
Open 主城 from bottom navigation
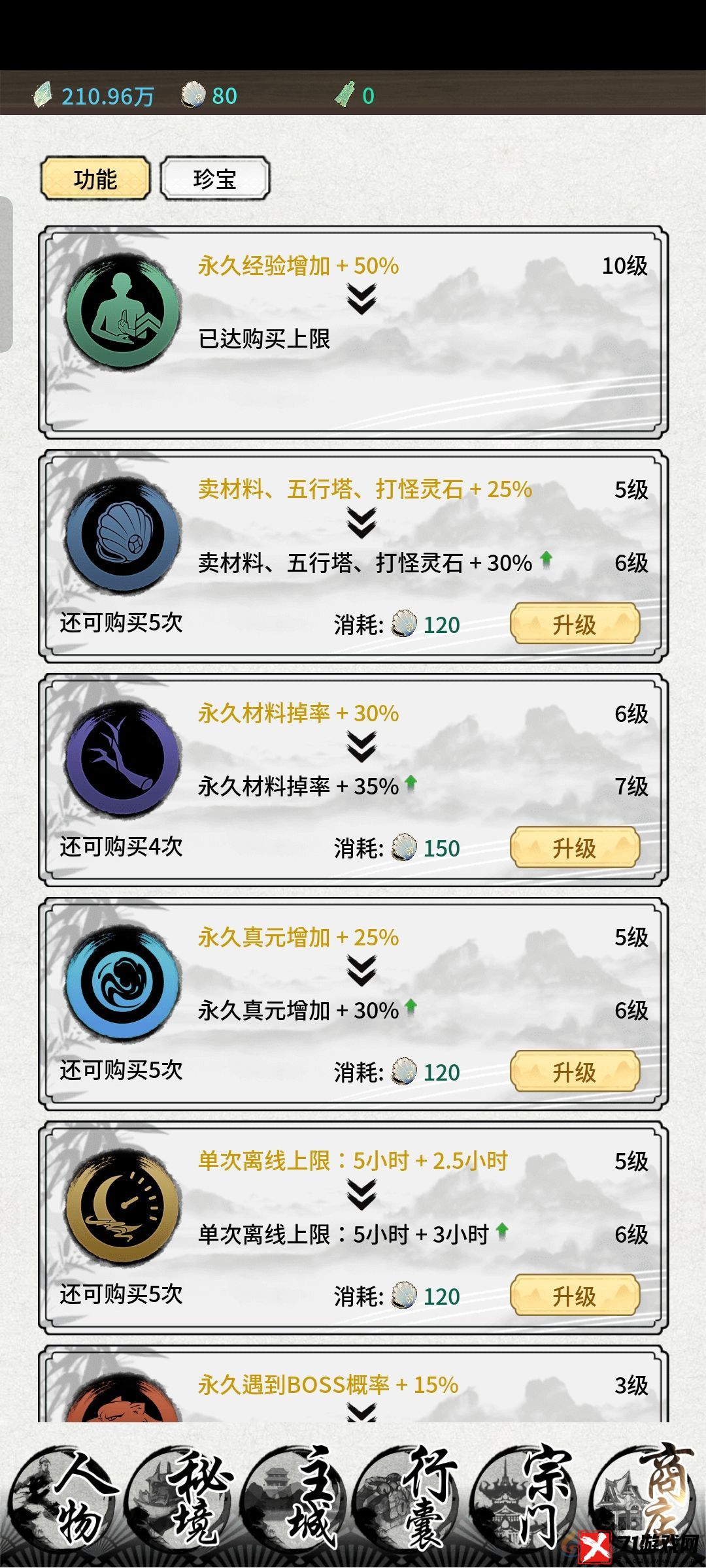(x=297, y=1503)
